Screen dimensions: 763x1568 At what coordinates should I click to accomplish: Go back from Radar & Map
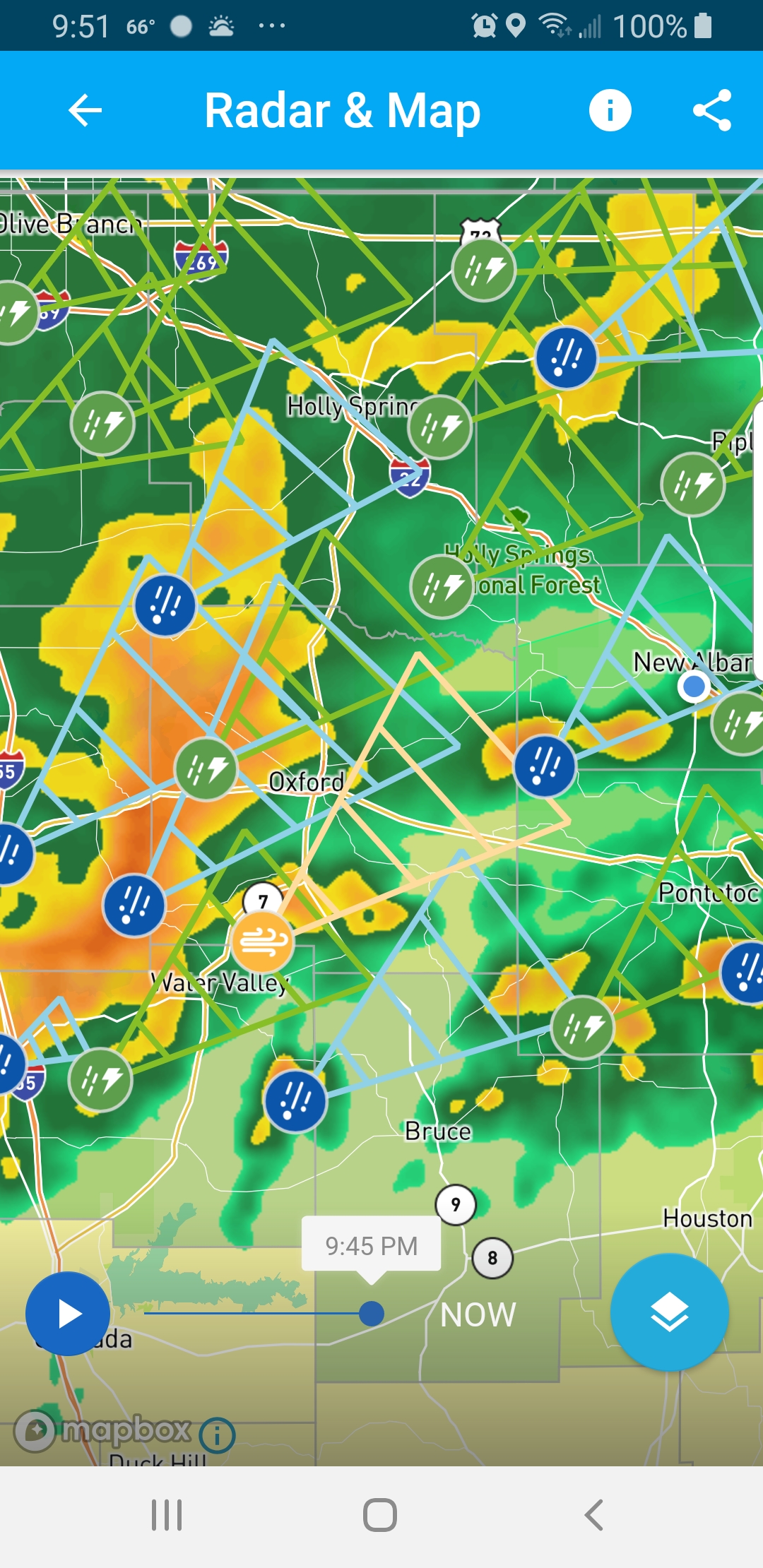tap(85, 111)
